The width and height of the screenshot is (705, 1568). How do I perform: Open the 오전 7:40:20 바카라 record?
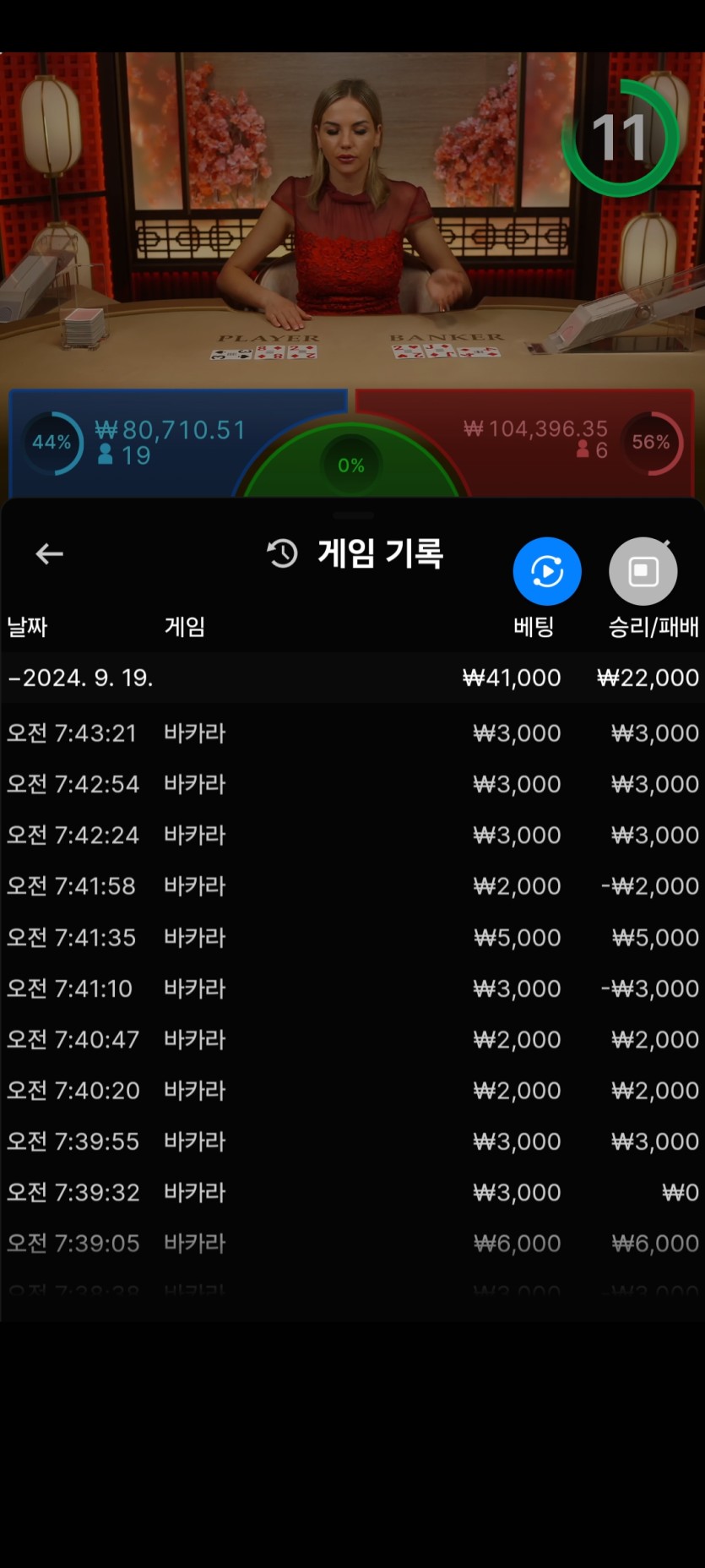point(352,1091)
